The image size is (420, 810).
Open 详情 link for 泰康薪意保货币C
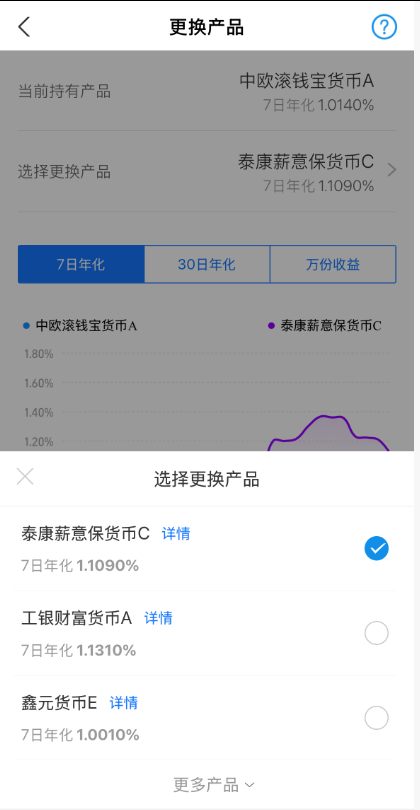[176, 534]
